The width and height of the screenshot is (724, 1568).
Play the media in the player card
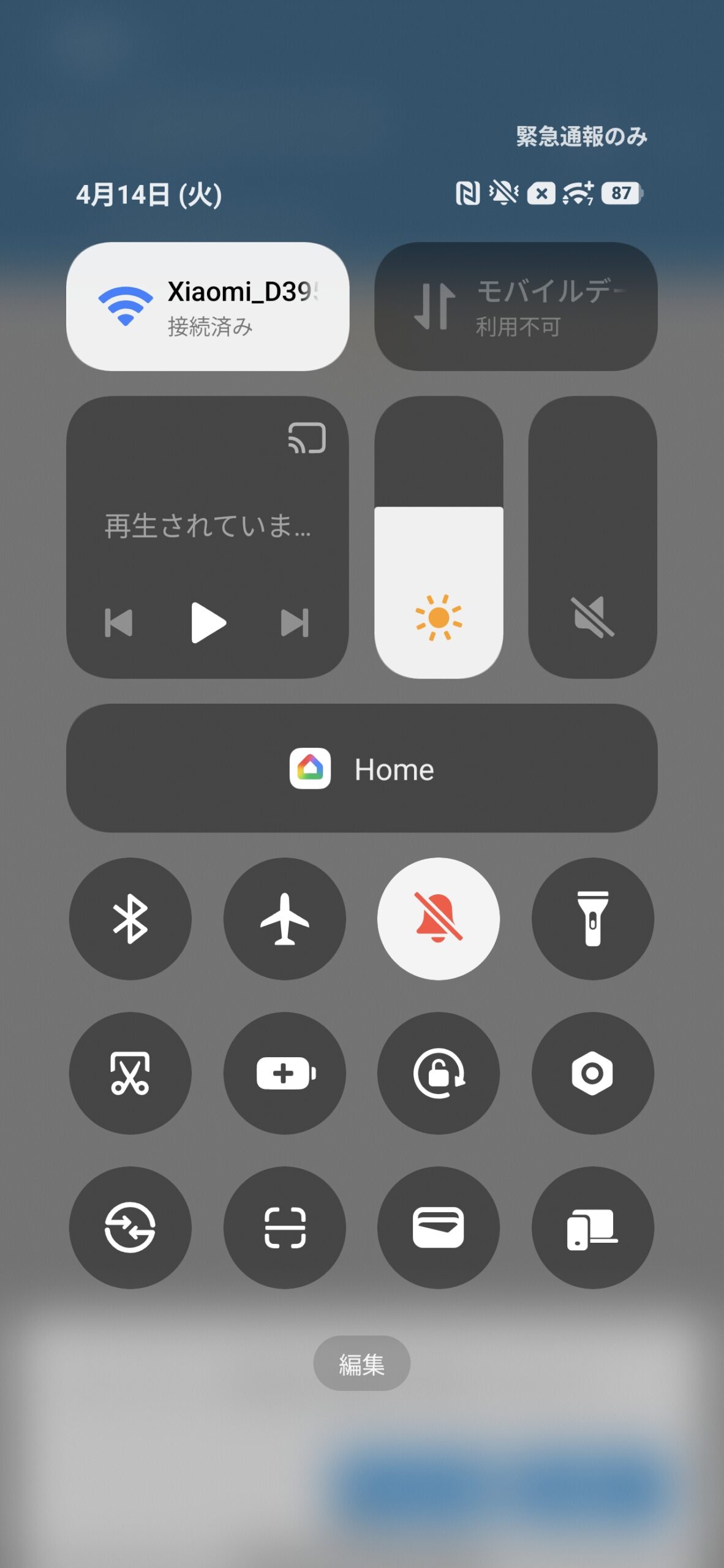pyautogui.click(x=208, y=623)
